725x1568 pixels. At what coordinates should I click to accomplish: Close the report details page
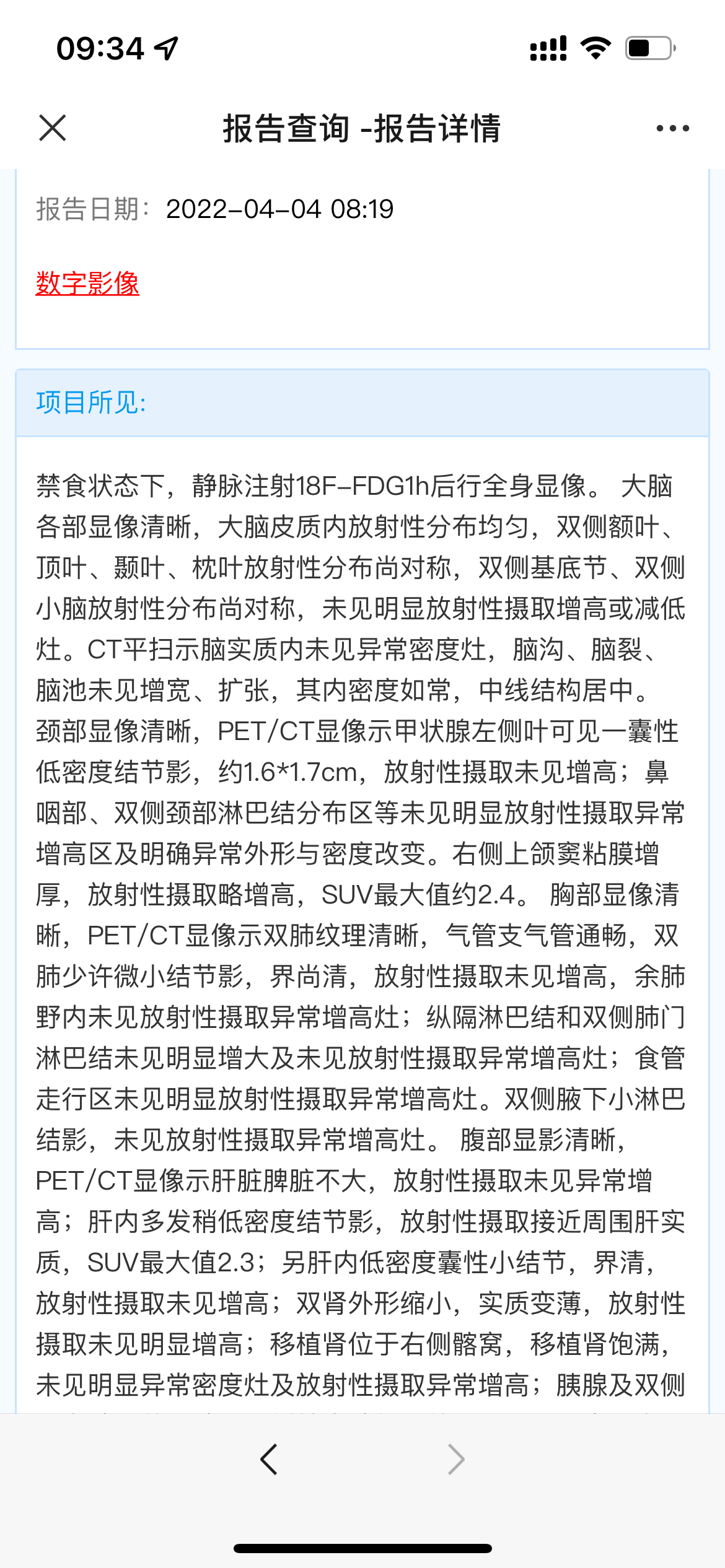tap(52, 128)
